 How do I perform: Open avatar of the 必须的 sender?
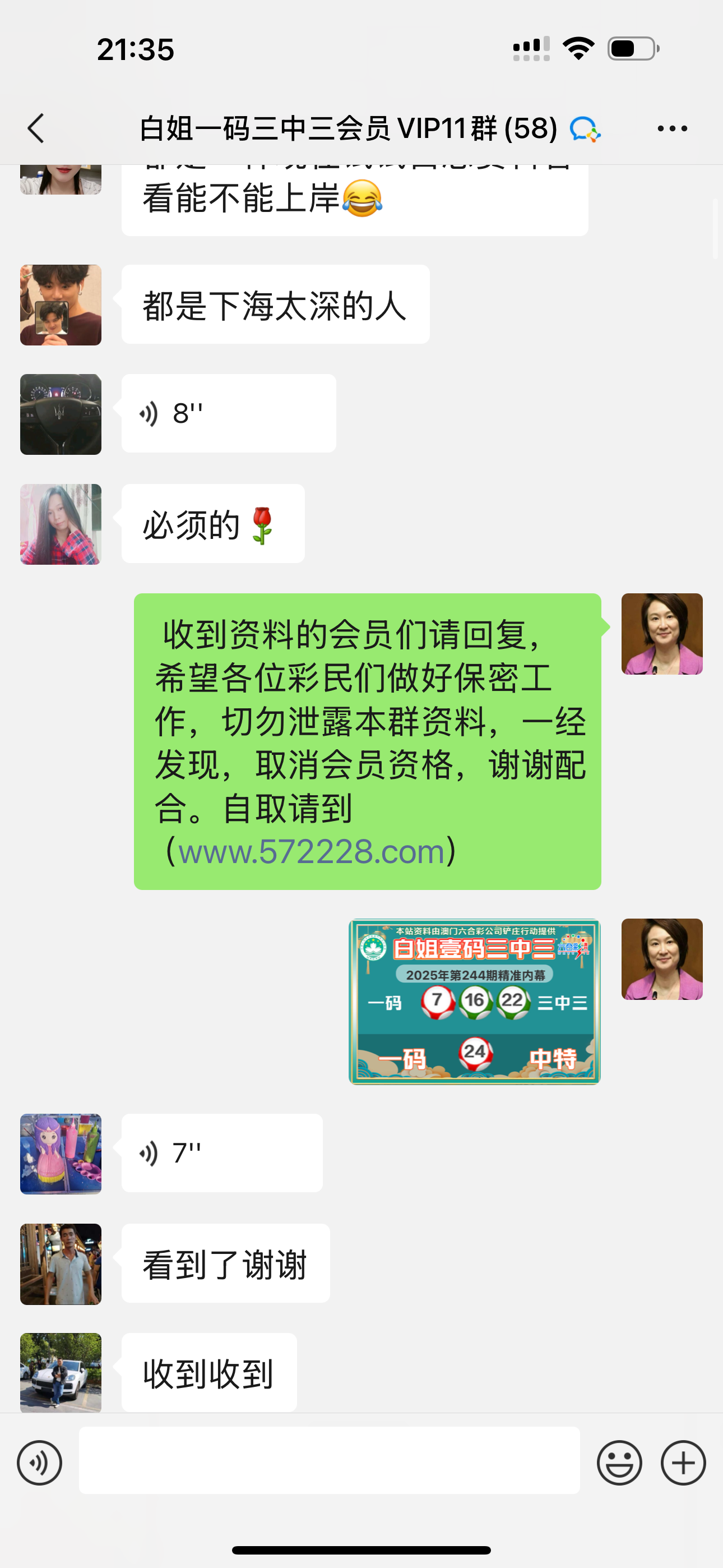click(x=61, y=524)
